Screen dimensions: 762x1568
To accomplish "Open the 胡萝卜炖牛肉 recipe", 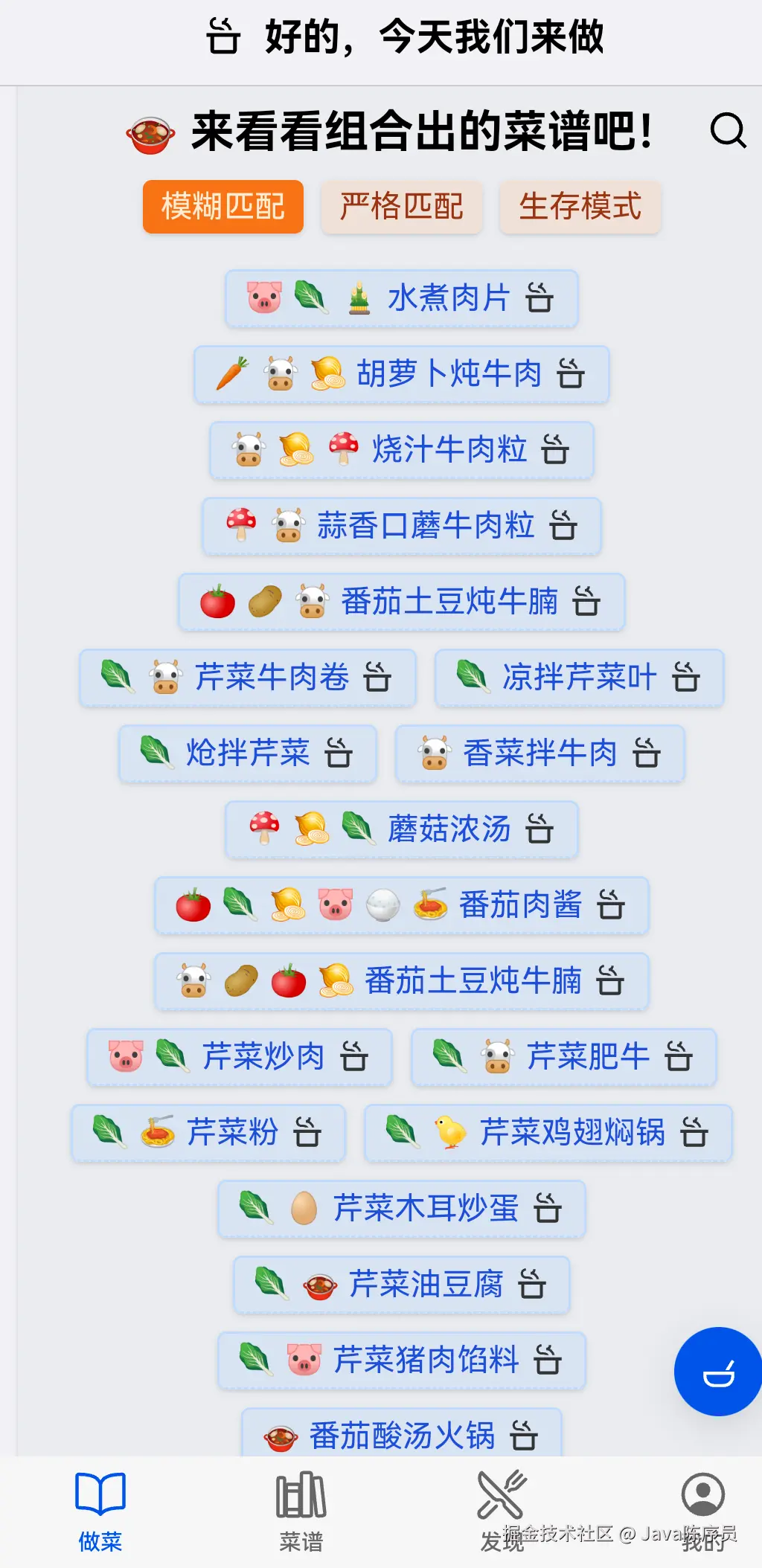I will click(402, 374).
